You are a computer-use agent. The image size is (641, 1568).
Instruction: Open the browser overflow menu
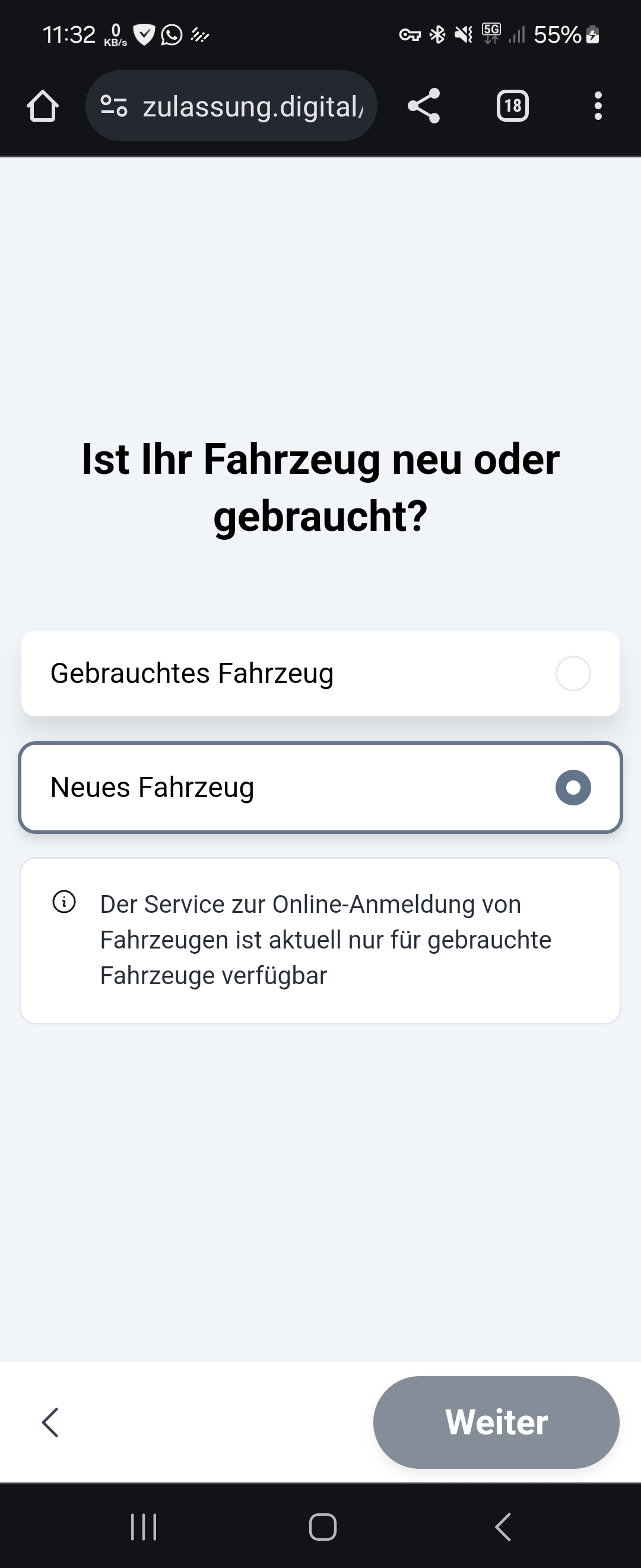pyautogui.click(x=597, y=106)
